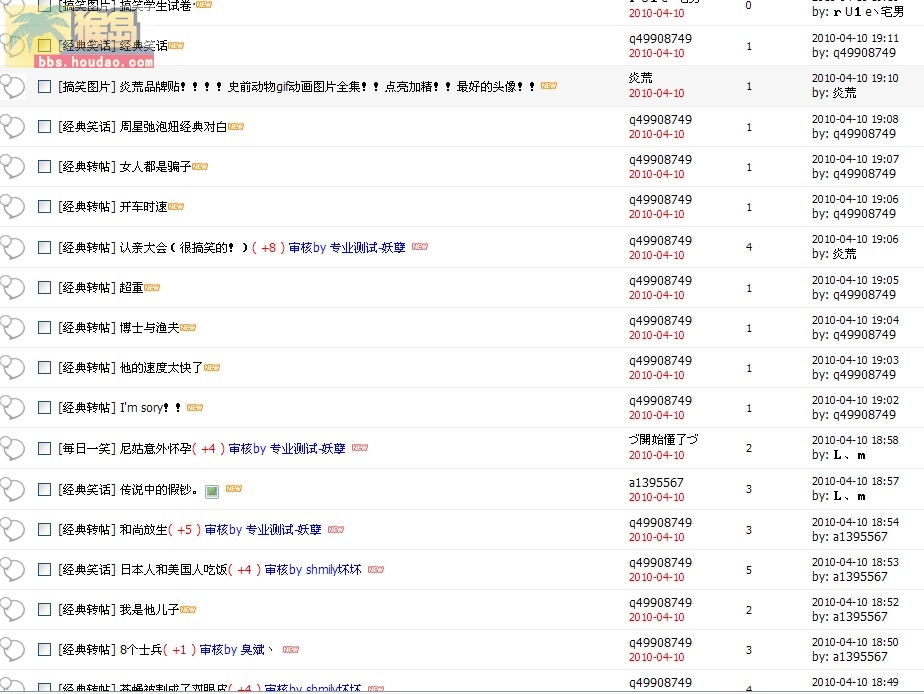Open thread 认亲大会(很搞笑的!)
The height and width of the screenshot is (694, 924).
point(183,247)
